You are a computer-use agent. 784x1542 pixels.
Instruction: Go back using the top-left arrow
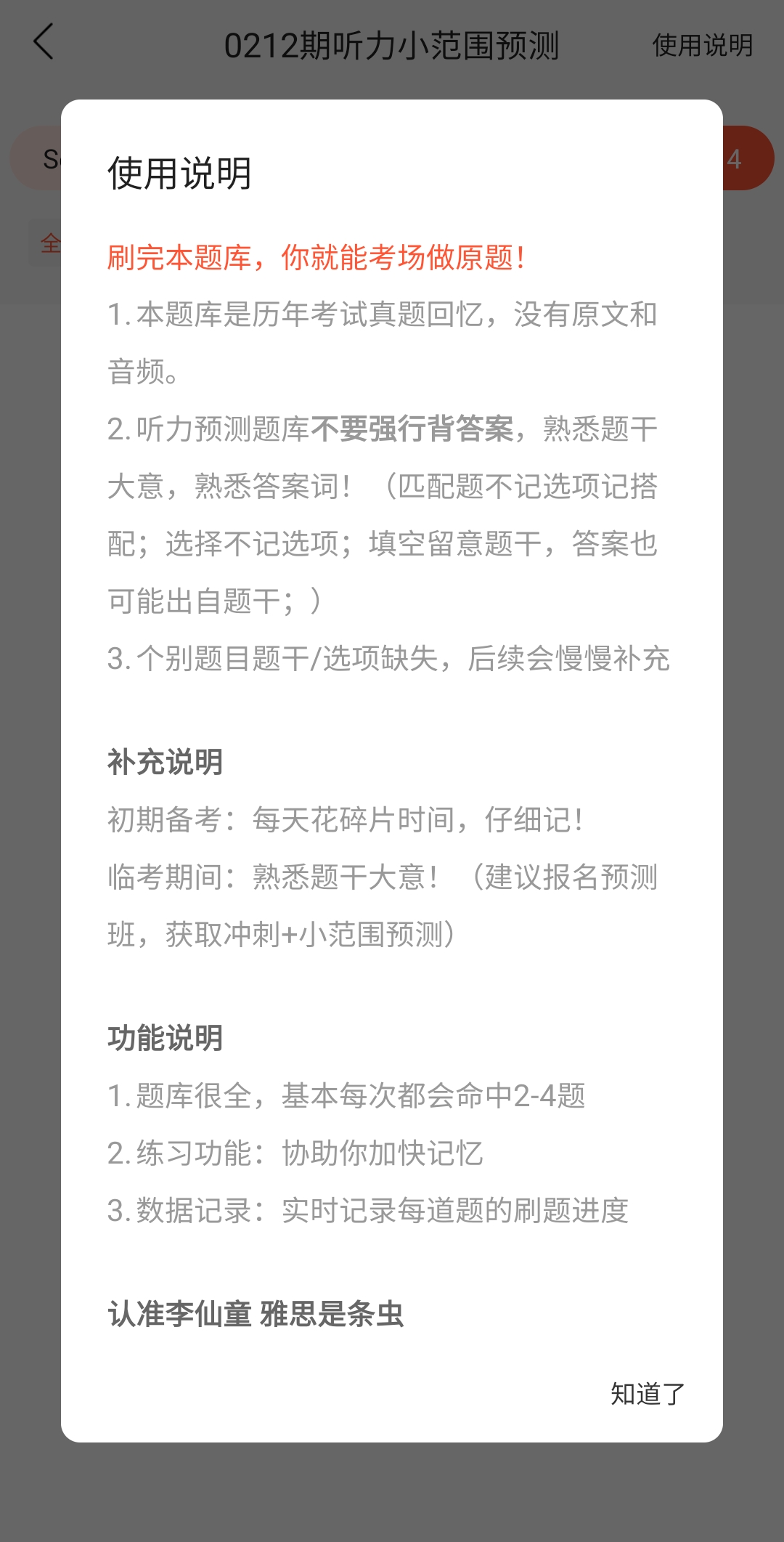click(x=44, y=42)
